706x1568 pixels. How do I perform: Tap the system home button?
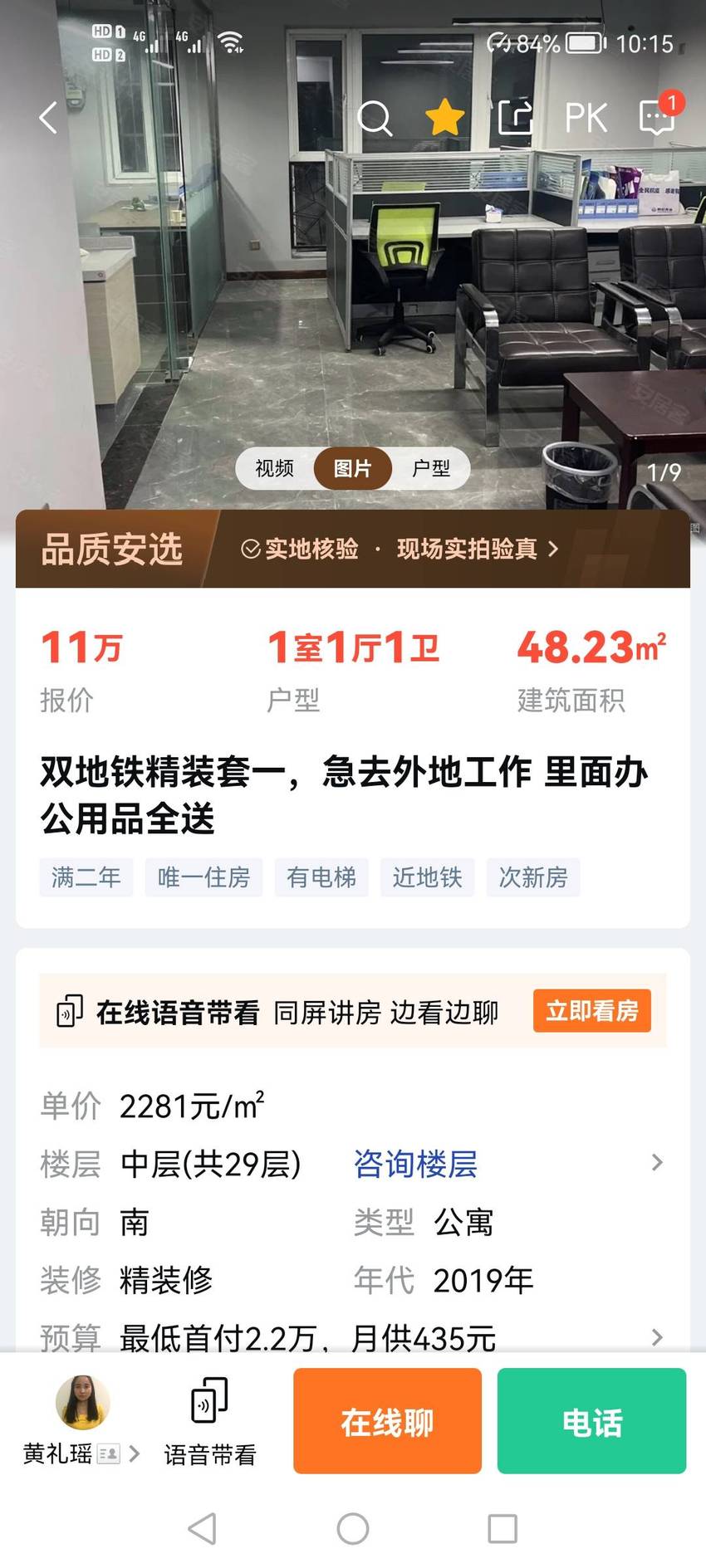(x=353, y=1528)
